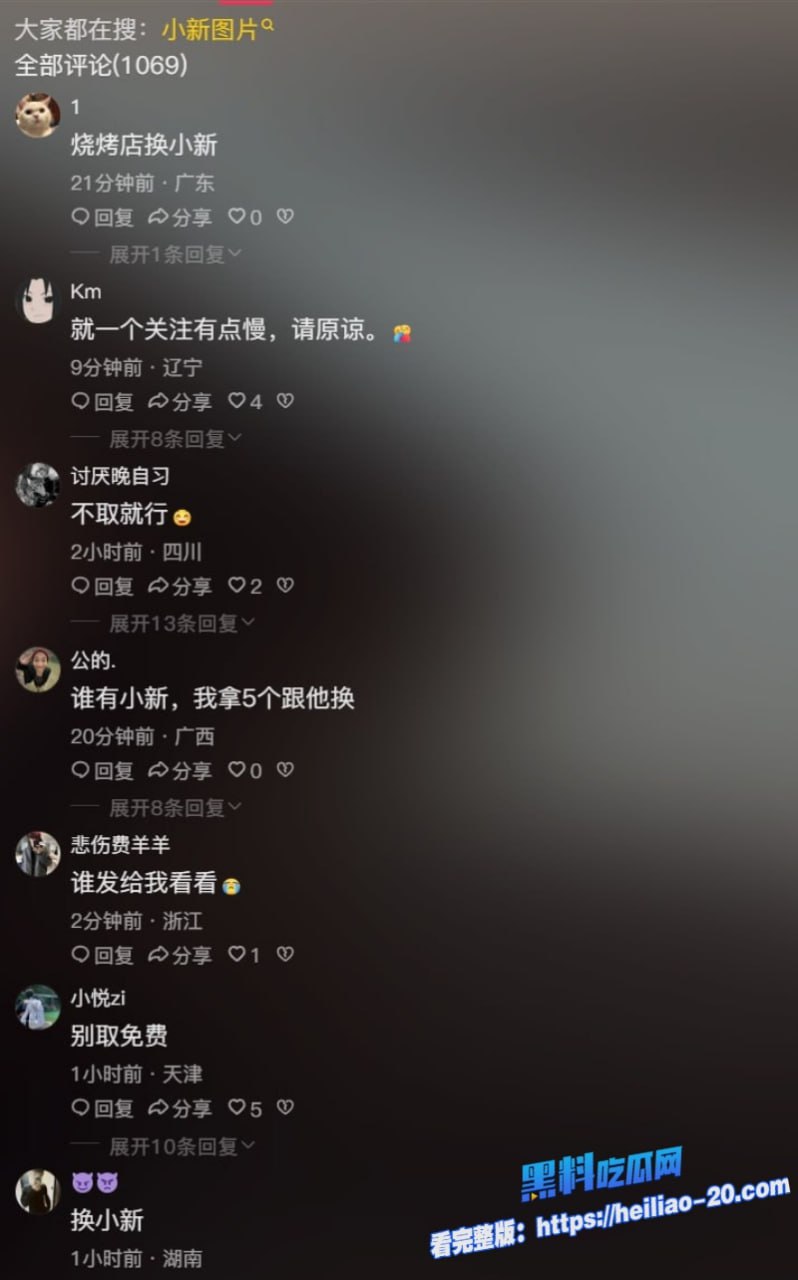Share Km's comment

[x=180, y=401]
